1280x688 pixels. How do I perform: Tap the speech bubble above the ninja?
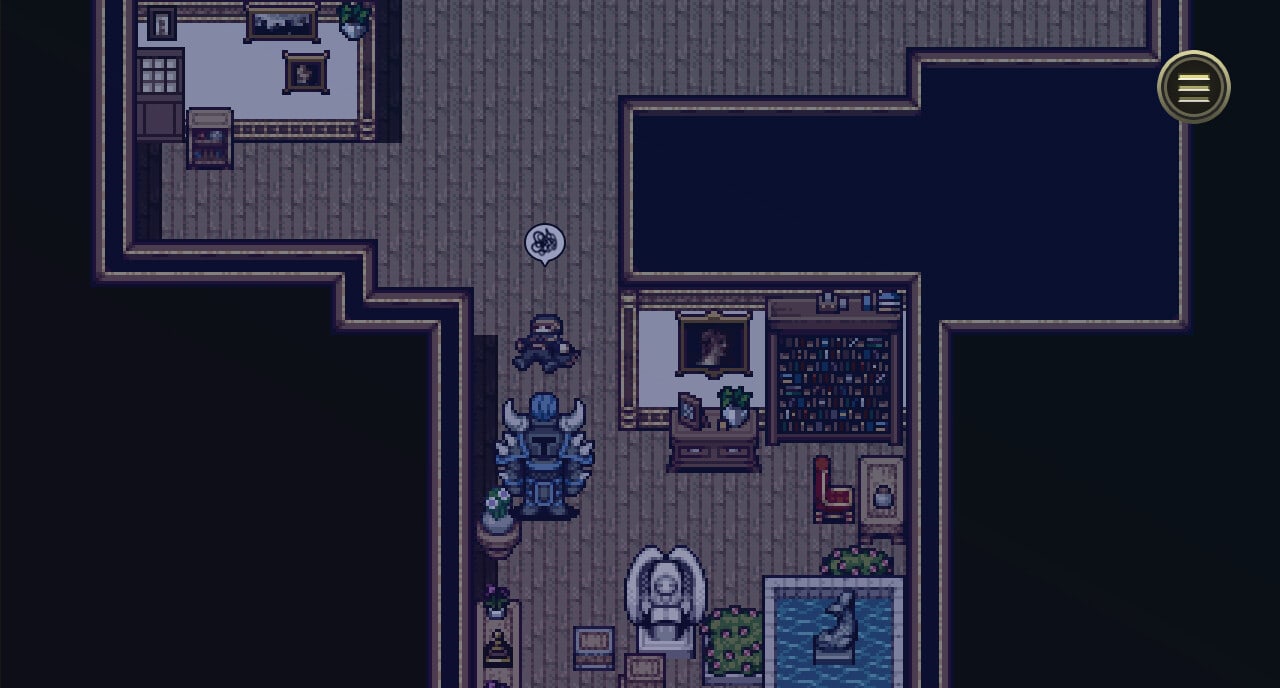[545, 242]
